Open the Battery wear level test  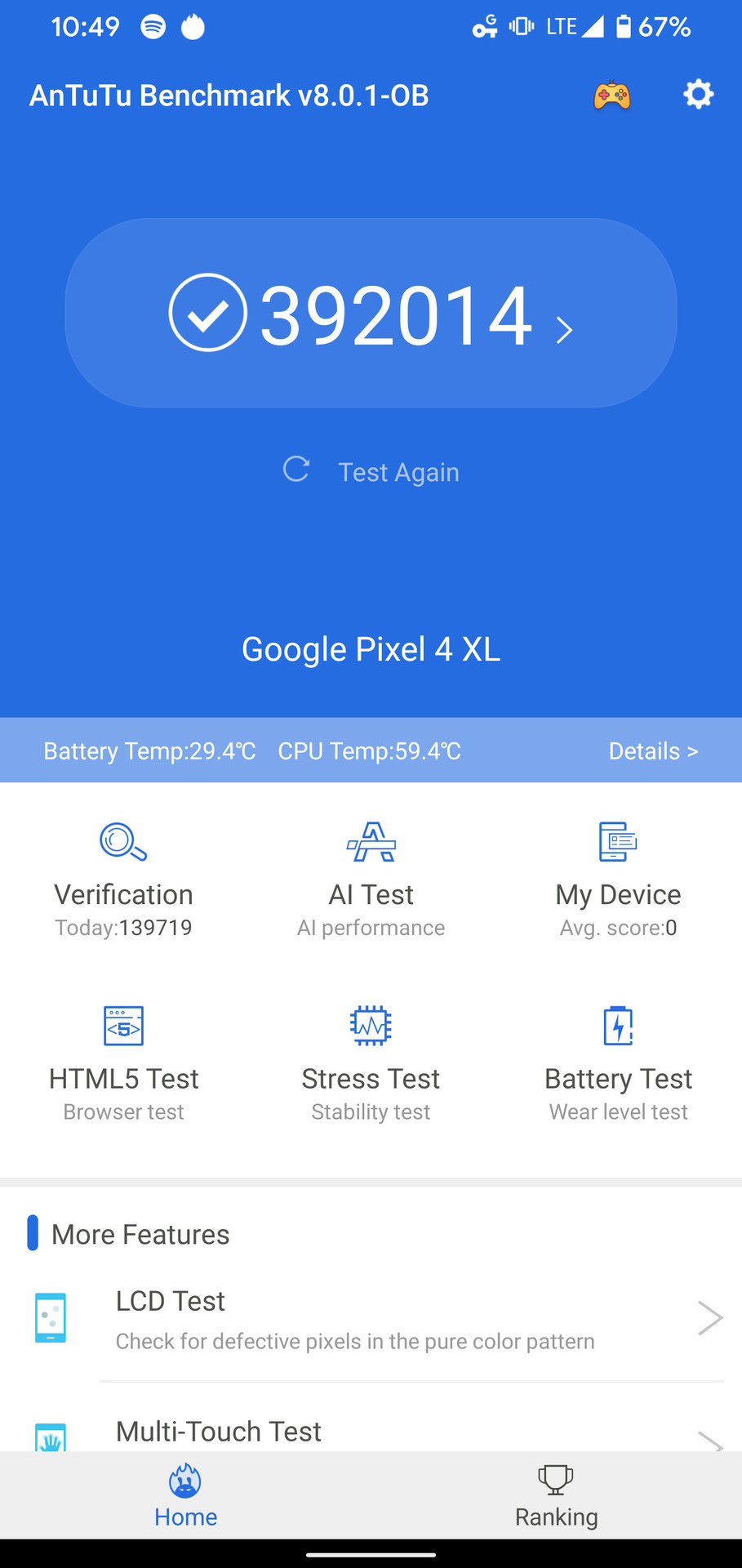tap(618, 1062)
